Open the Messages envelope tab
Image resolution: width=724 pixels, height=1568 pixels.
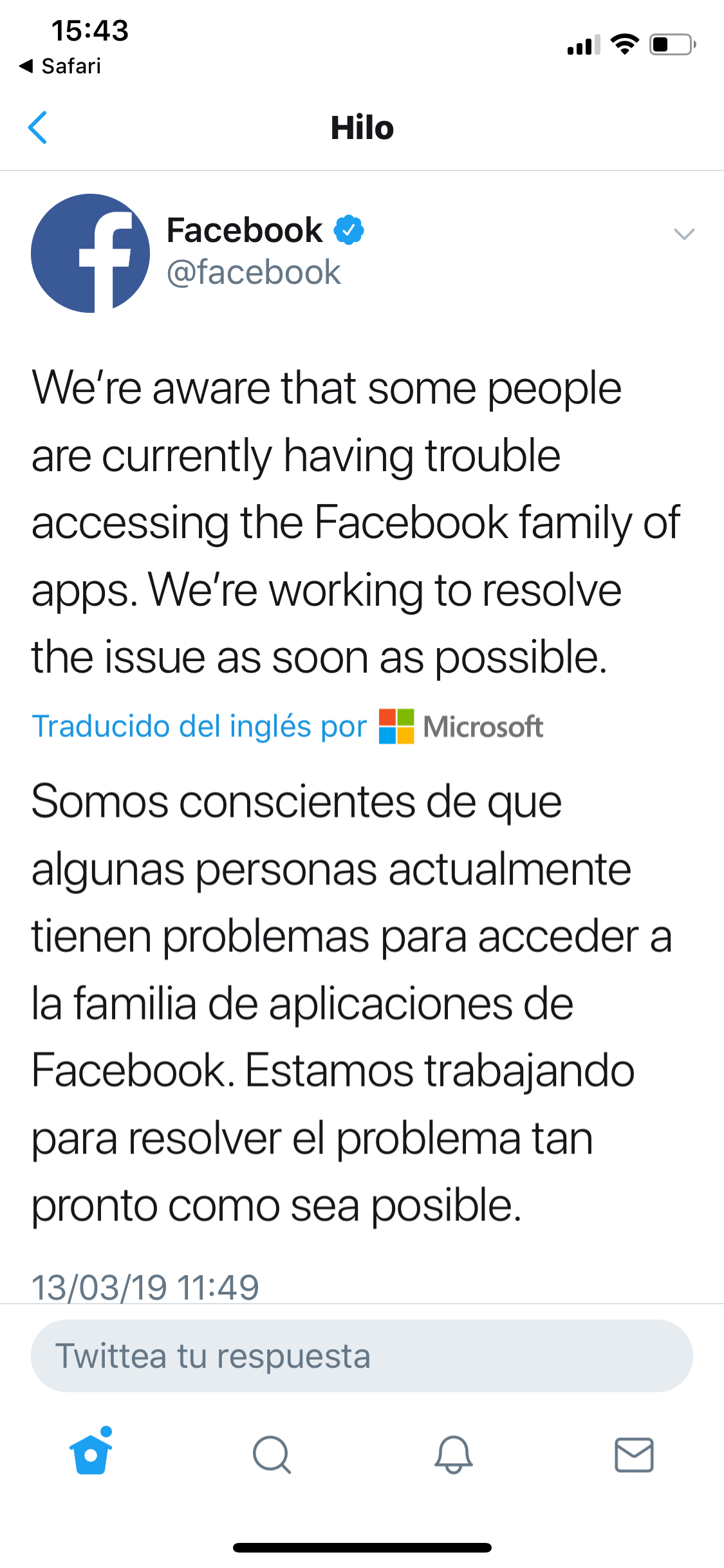pos(634,1455)
